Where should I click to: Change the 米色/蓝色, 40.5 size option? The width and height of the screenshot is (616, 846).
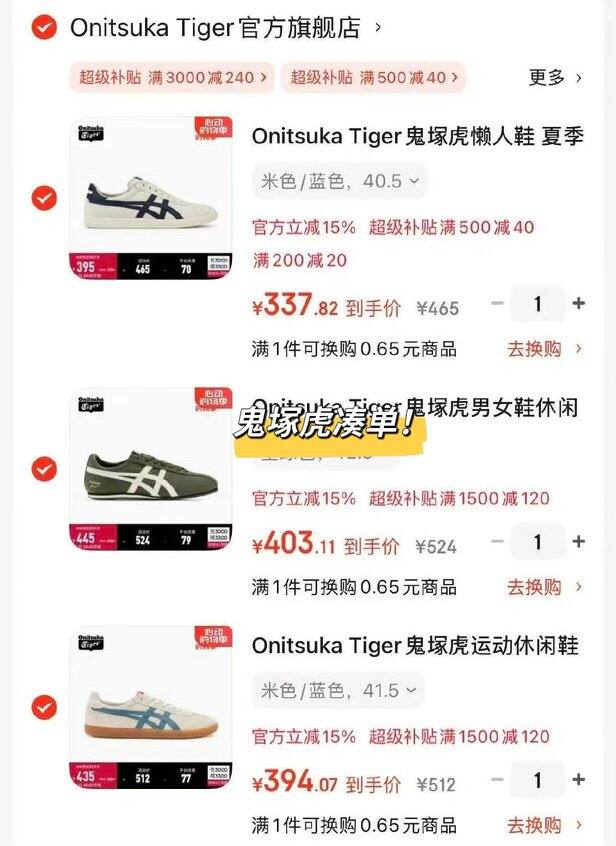(340, 181)
